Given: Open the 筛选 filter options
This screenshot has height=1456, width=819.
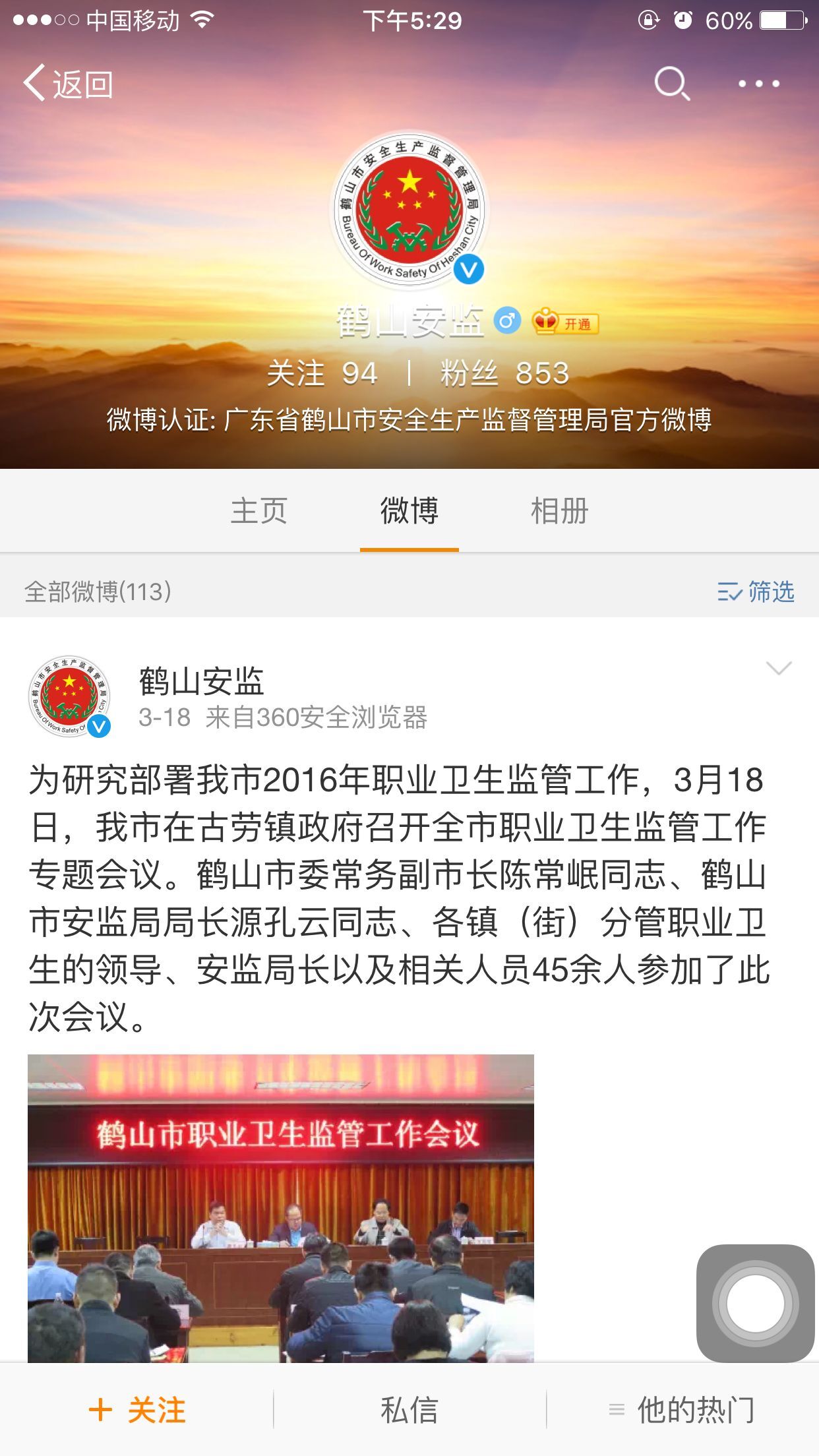Looking at the screenshot, I should [756, 591].
